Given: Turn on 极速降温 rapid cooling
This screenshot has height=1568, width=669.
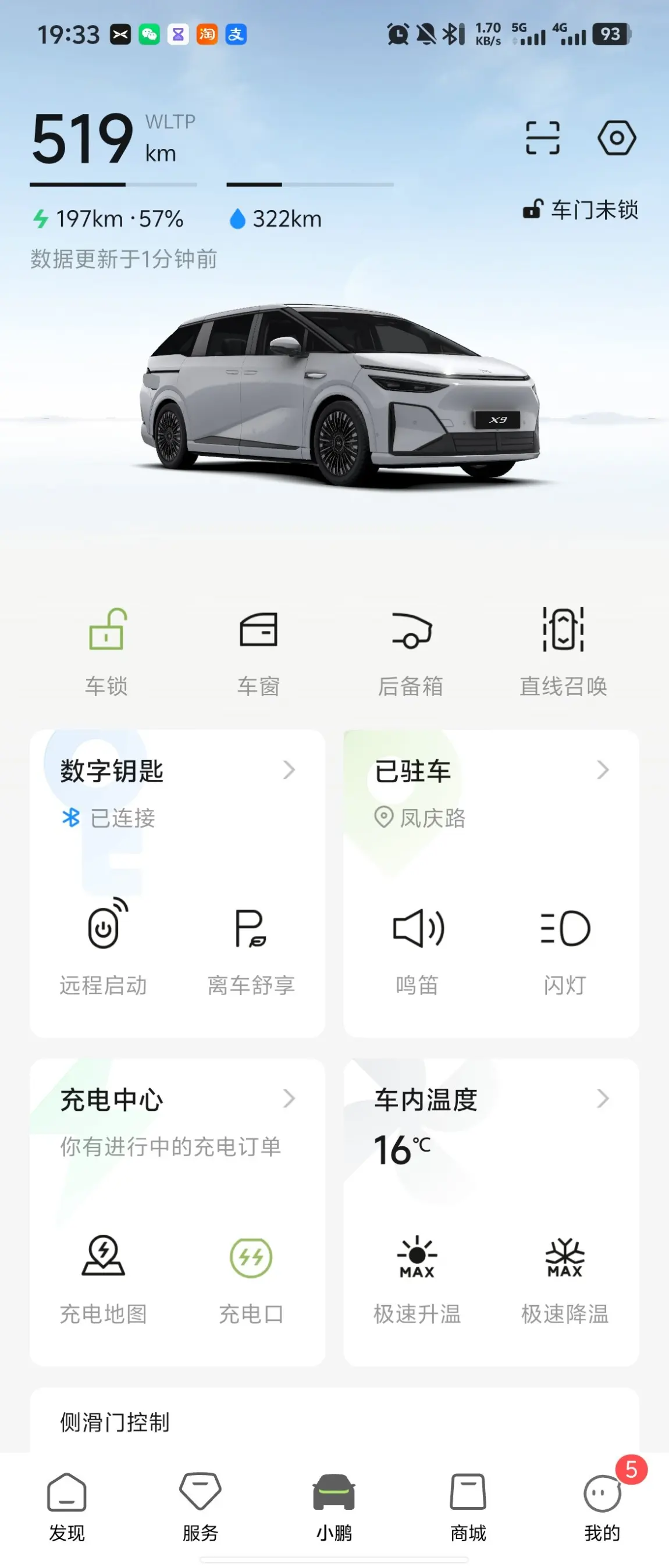Looking at the screenshot, I should (x=565, y=1273).
